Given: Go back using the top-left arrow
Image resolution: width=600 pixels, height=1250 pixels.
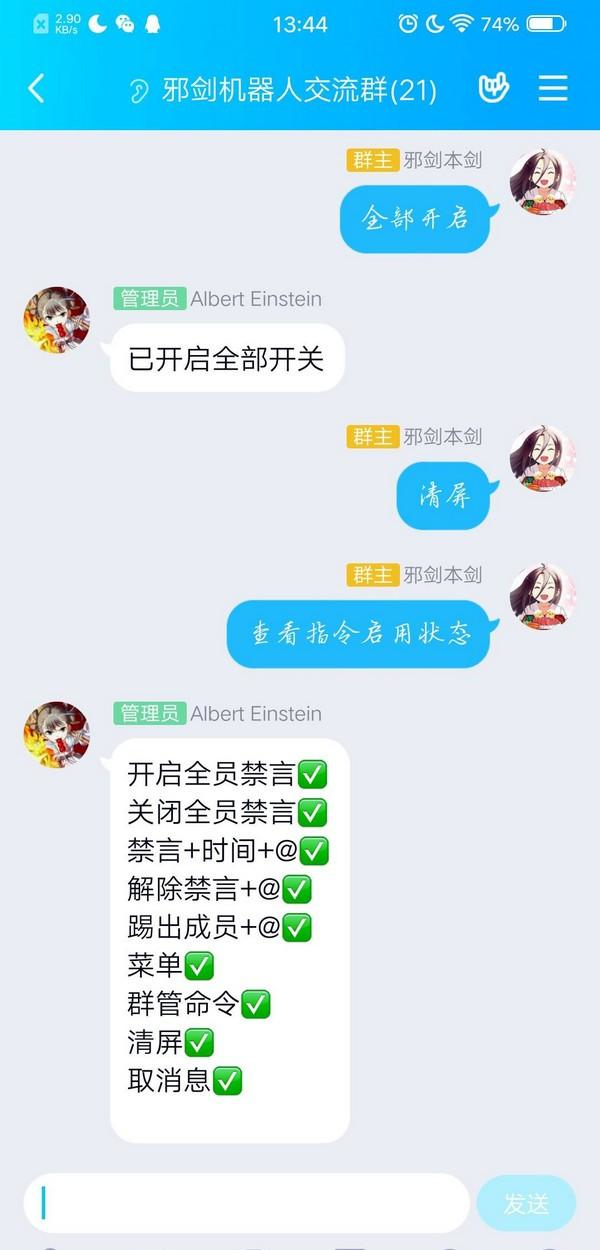Looking at the screenshot, I should (x=36, y=89).
